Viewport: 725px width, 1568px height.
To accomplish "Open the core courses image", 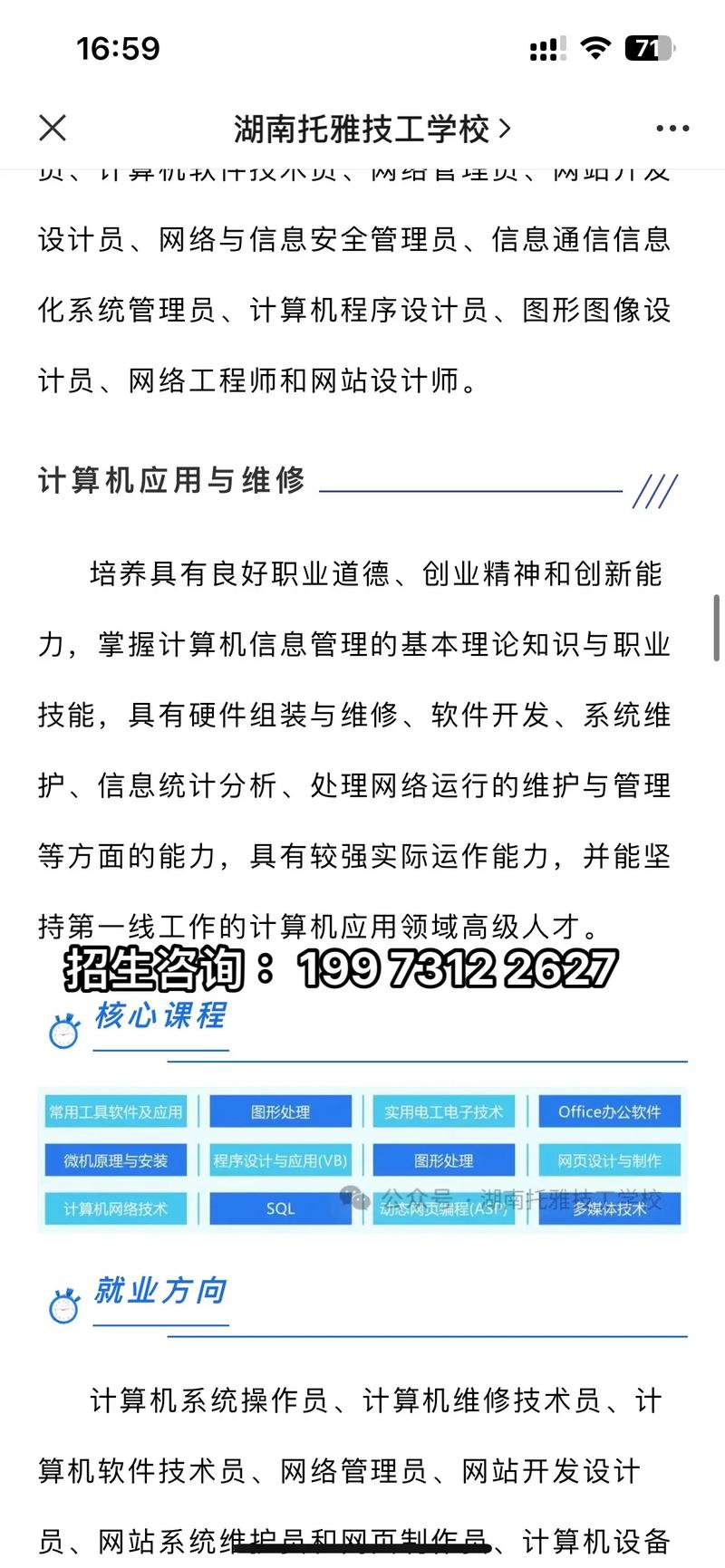I will (362, 1159).
